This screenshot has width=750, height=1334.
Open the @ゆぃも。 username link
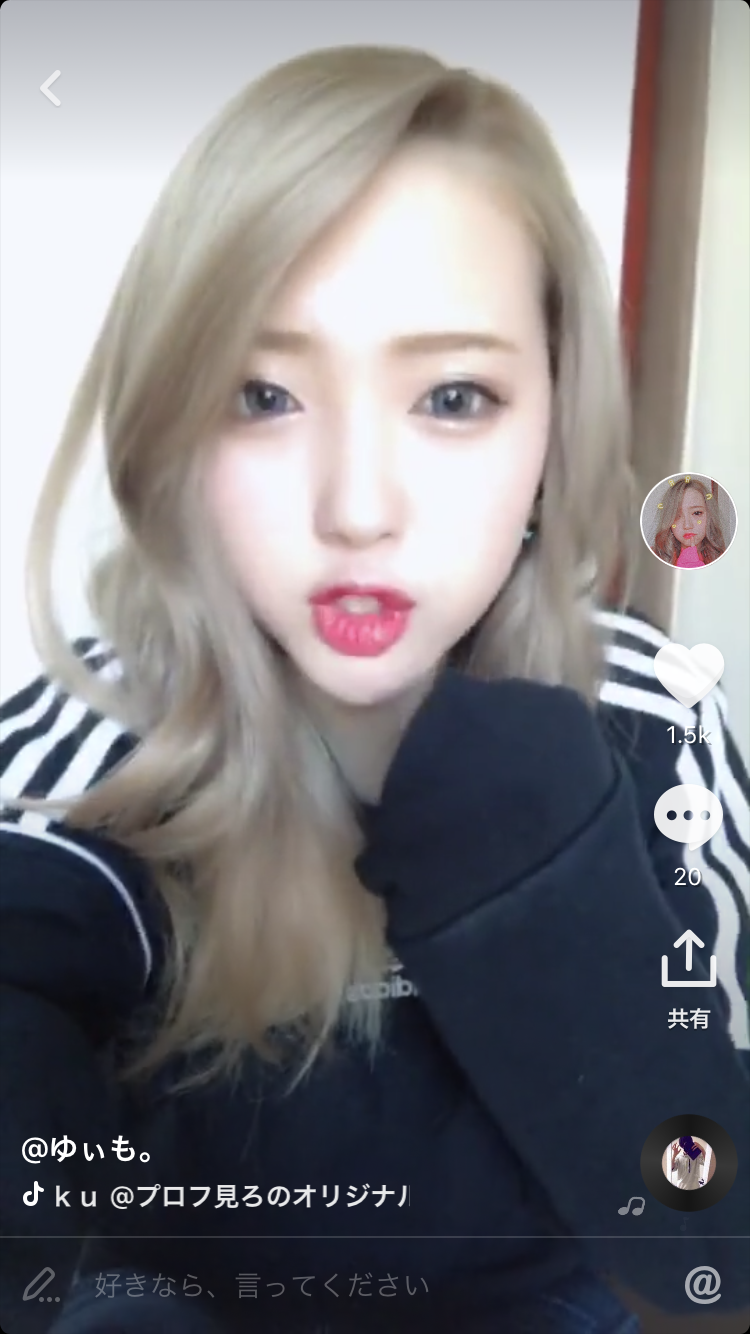coord(88,1149)
